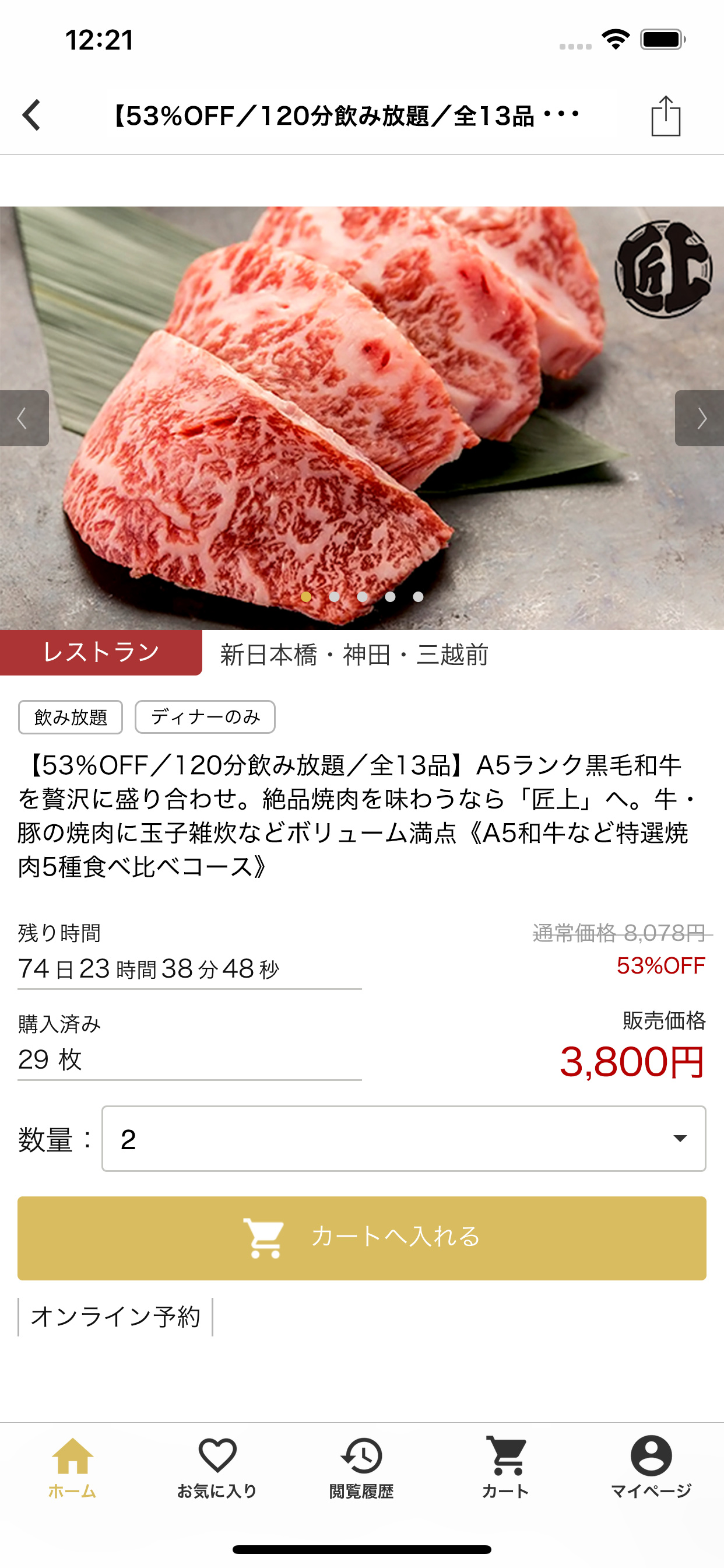Select the ディナーのみ tag chip
Viewport: 724px width, 1568px height.
(x=205, y=717)
